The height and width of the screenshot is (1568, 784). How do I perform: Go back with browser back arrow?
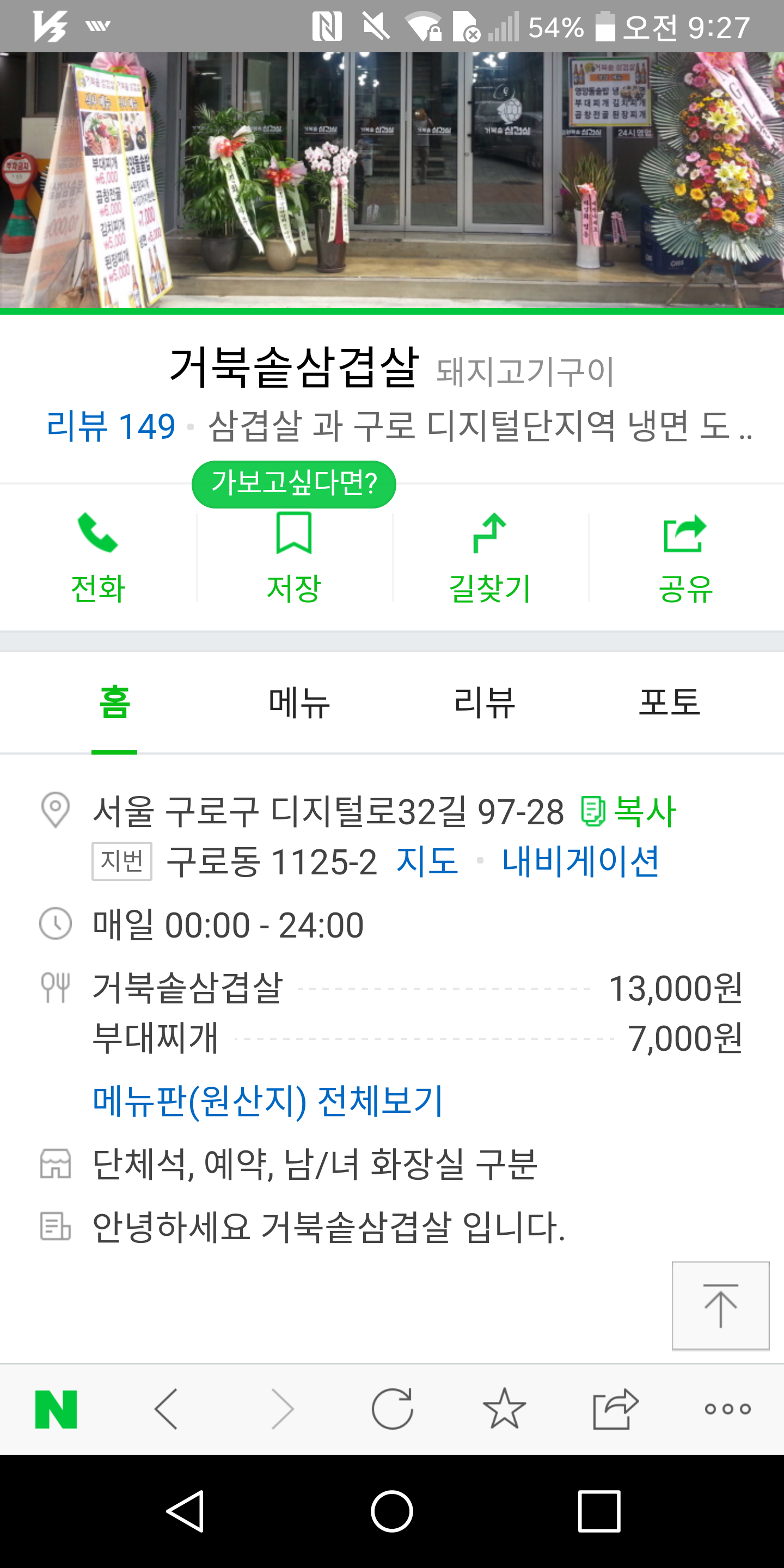point(166,1409)
